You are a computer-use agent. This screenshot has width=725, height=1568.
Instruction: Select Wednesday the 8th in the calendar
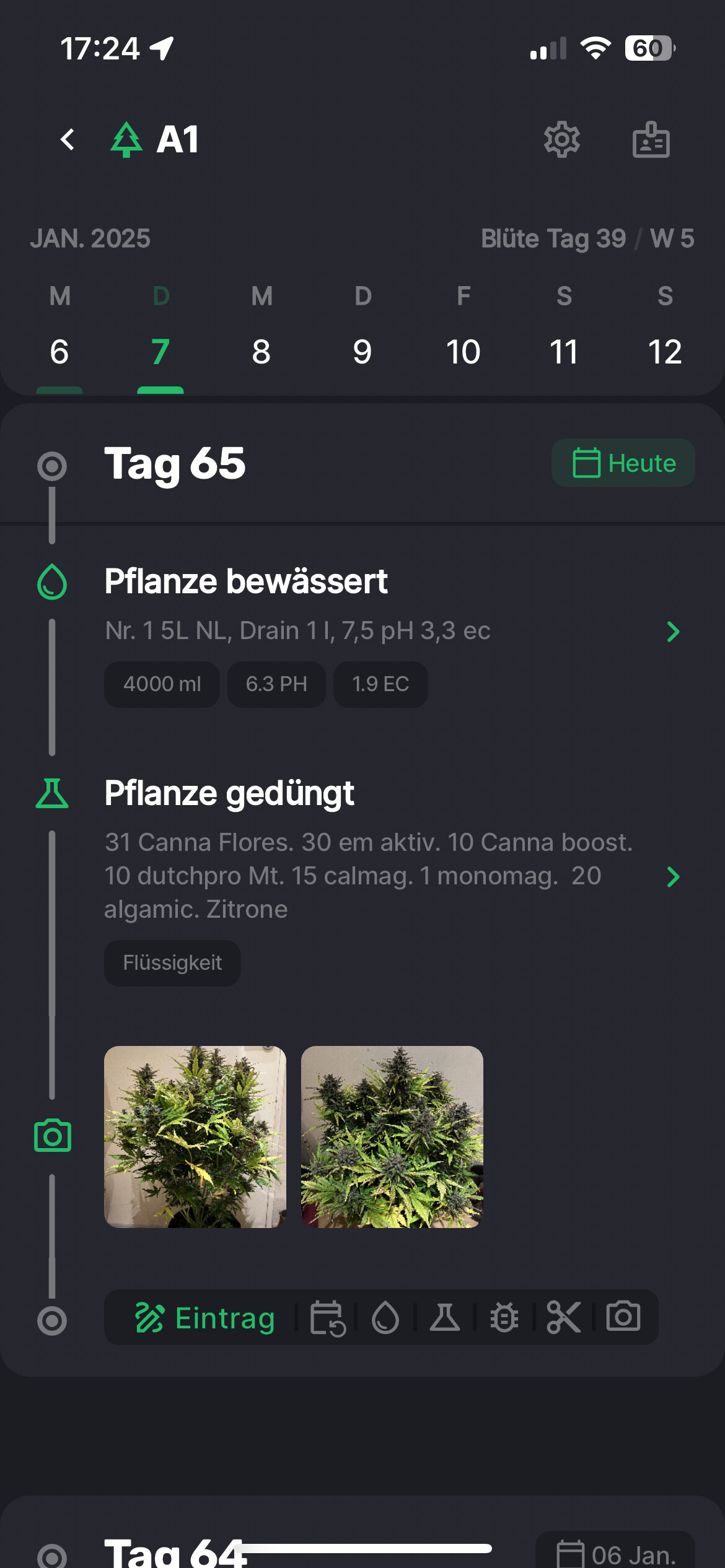(261, 351)
